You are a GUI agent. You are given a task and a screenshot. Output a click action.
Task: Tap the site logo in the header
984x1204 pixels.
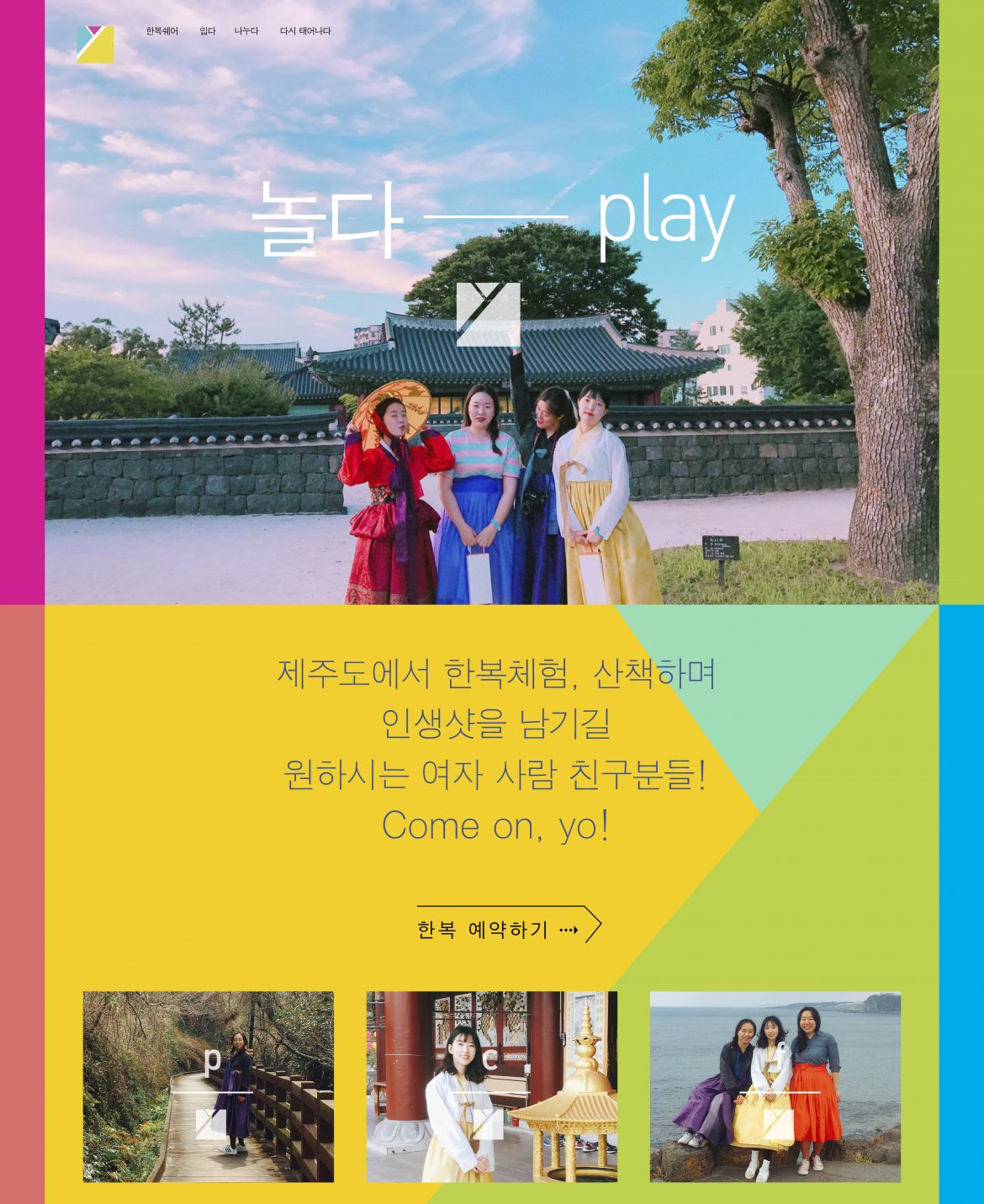pyautogui.click(x=95, y=44)
